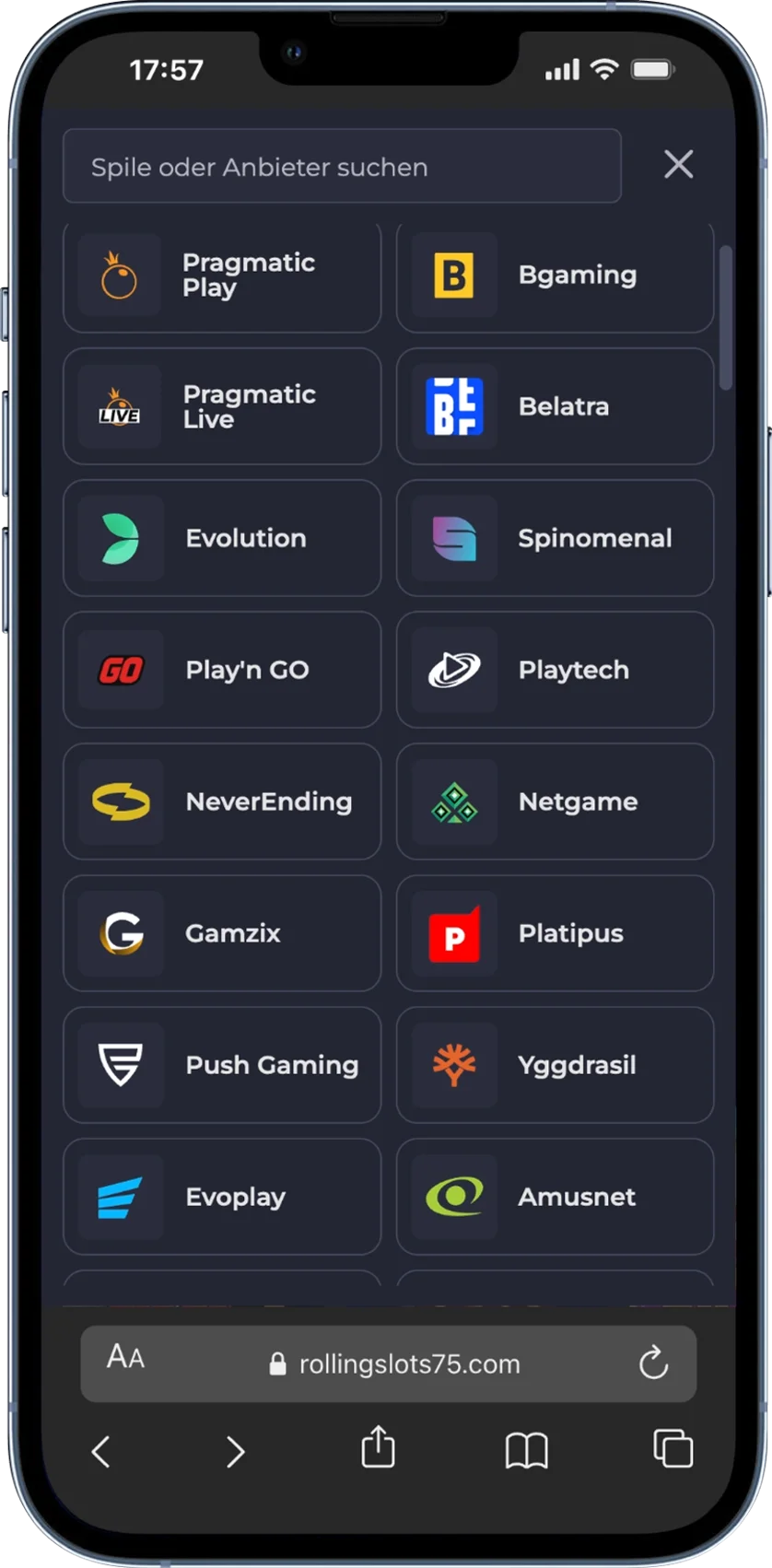Open Push Gaming provider

click(221, 1065)
